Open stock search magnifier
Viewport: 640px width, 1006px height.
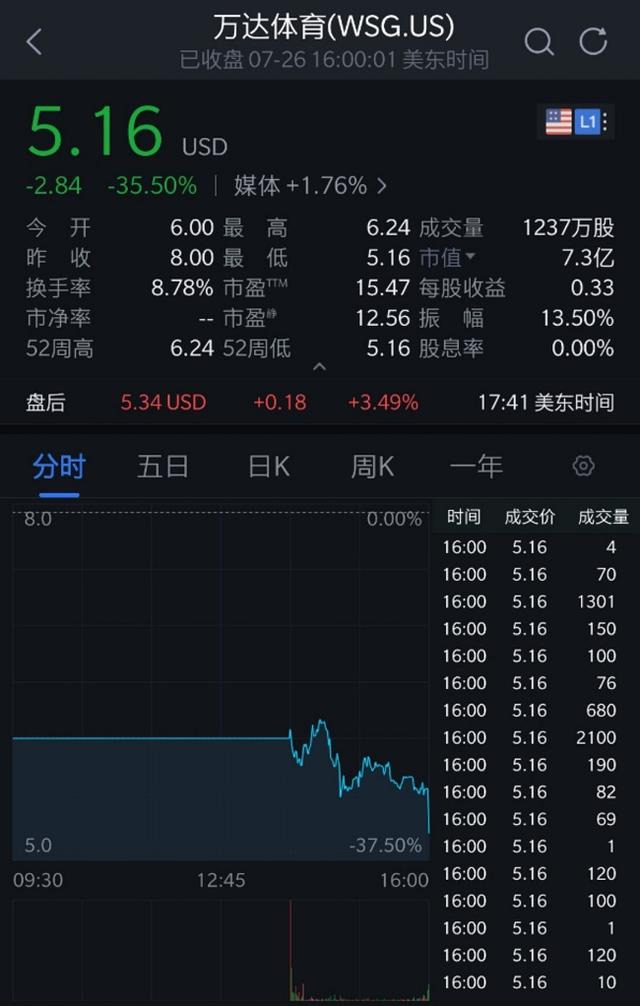point(539,42)
